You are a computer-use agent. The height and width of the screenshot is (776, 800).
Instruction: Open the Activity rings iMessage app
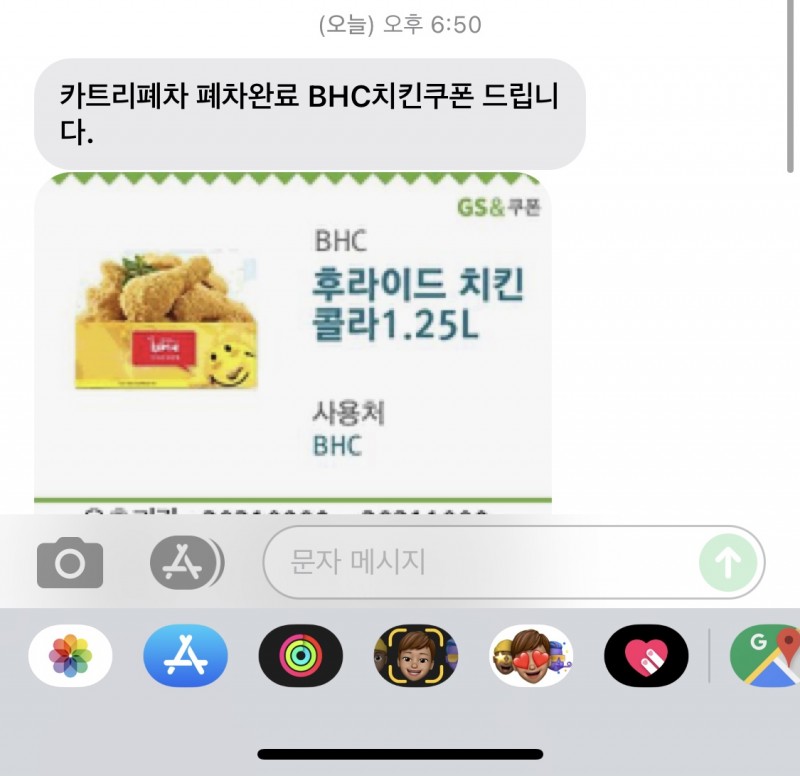(300, 656)
